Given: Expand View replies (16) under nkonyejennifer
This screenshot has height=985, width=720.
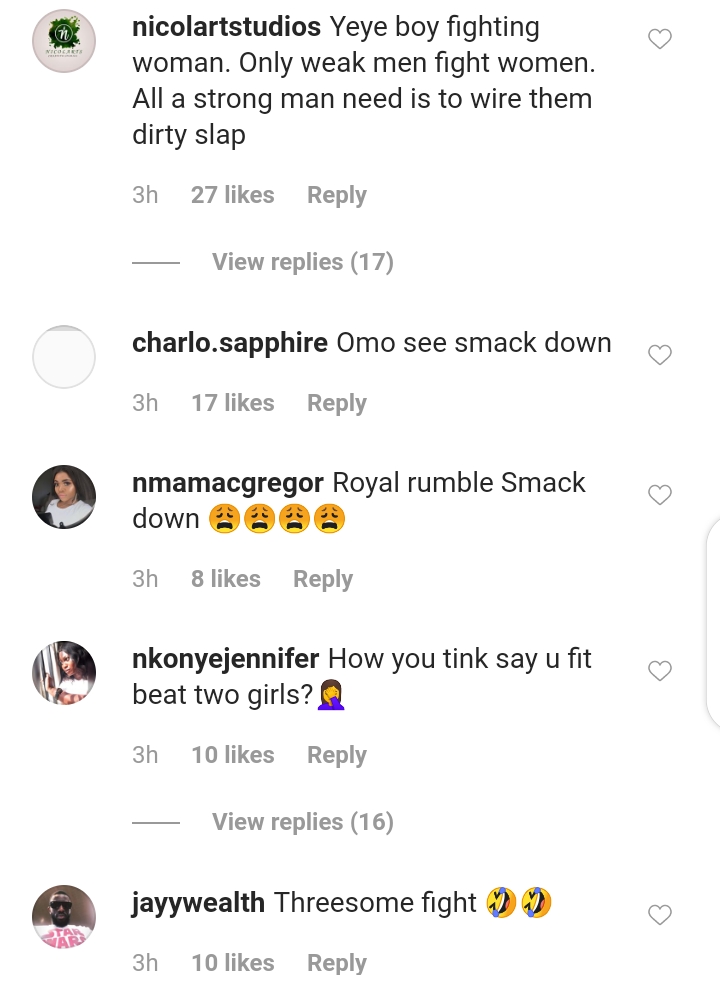Looking at the screenshot, I should click(x=302, y=822).
